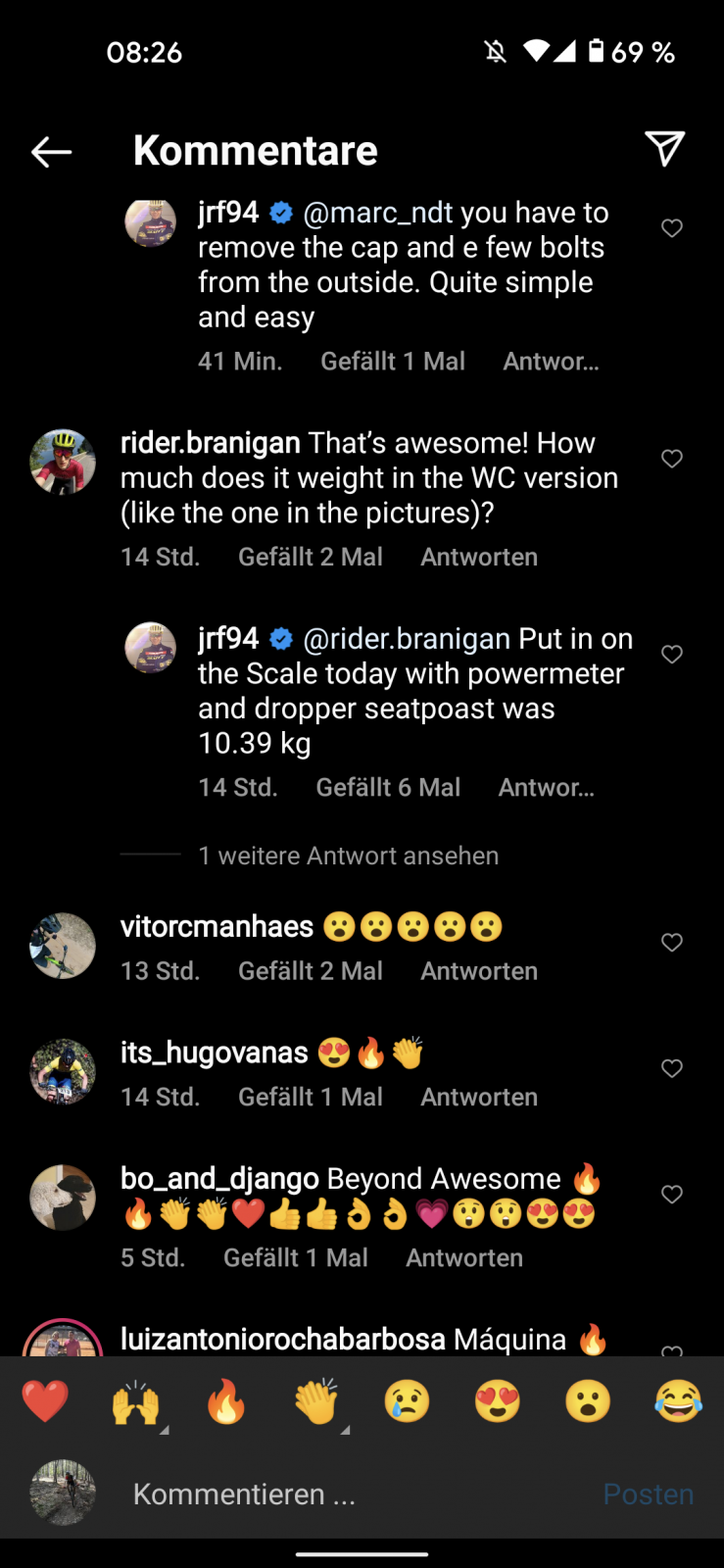Like rider.branigan's comment
This screenshot has width=724, height=1568.
(671, 459)
